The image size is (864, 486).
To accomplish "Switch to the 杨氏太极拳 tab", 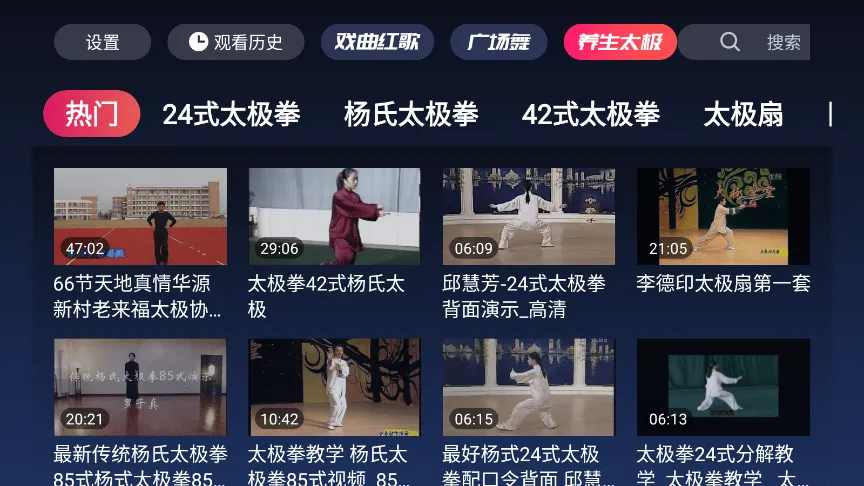I will (x=411, y=114).
